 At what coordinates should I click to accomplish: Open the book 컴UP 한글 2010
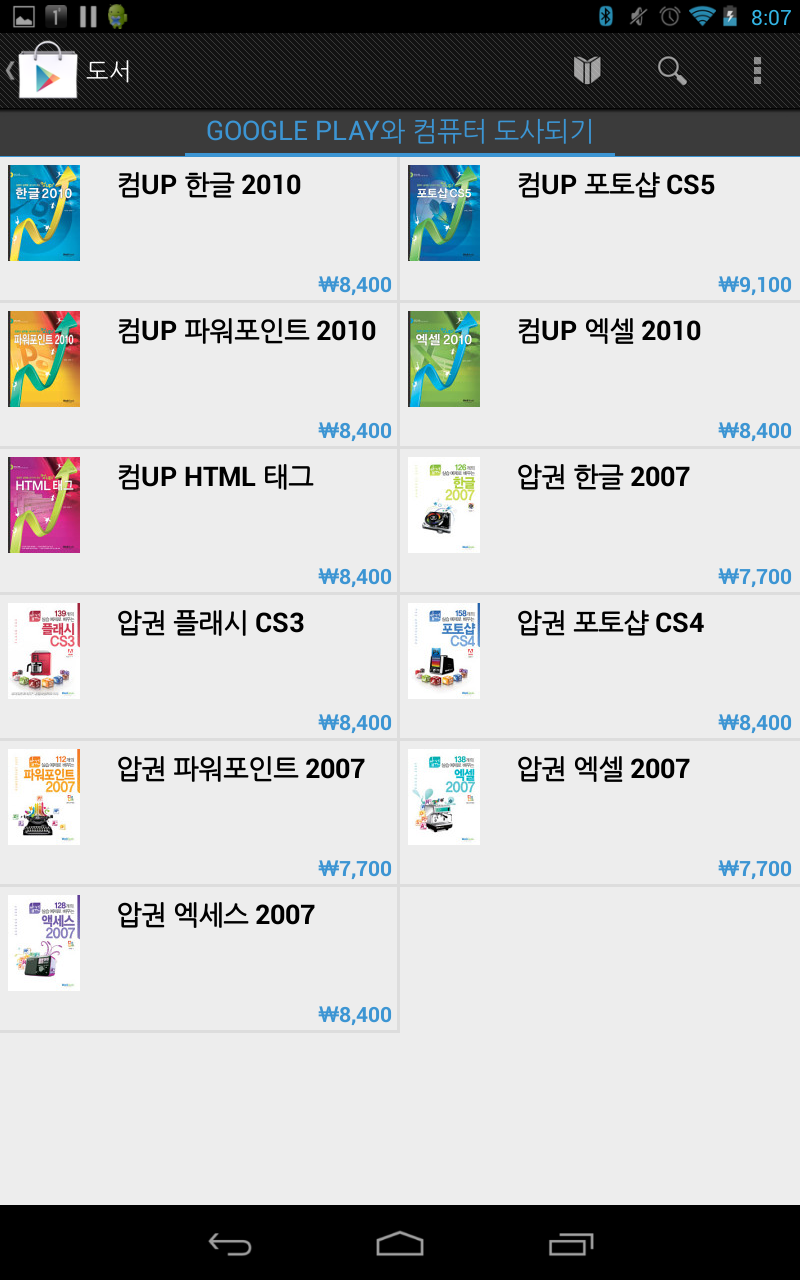click(x=199, y=228)
